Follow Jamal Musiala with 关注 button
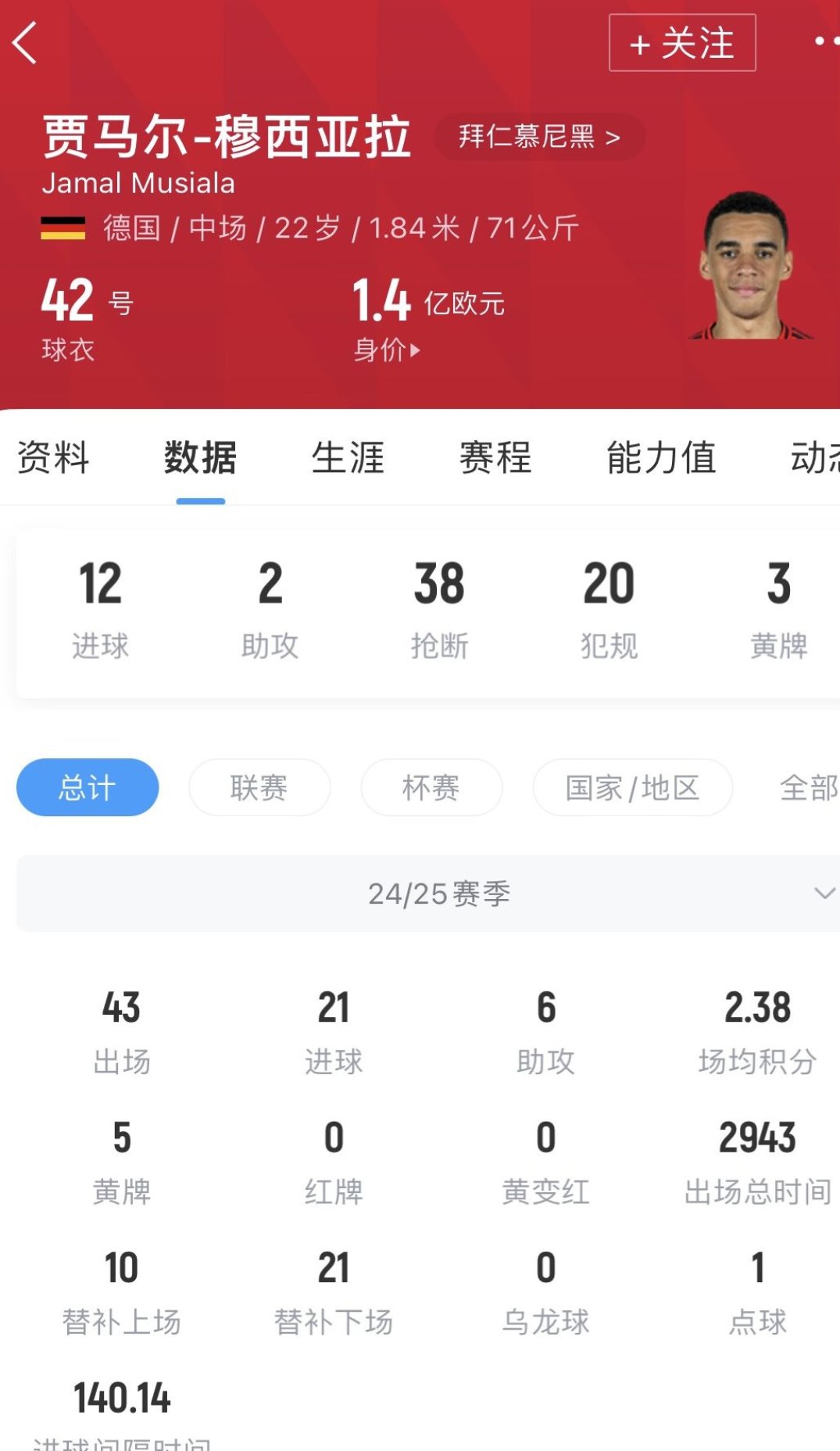The image size is (840, 1451). tap(682, 43)
